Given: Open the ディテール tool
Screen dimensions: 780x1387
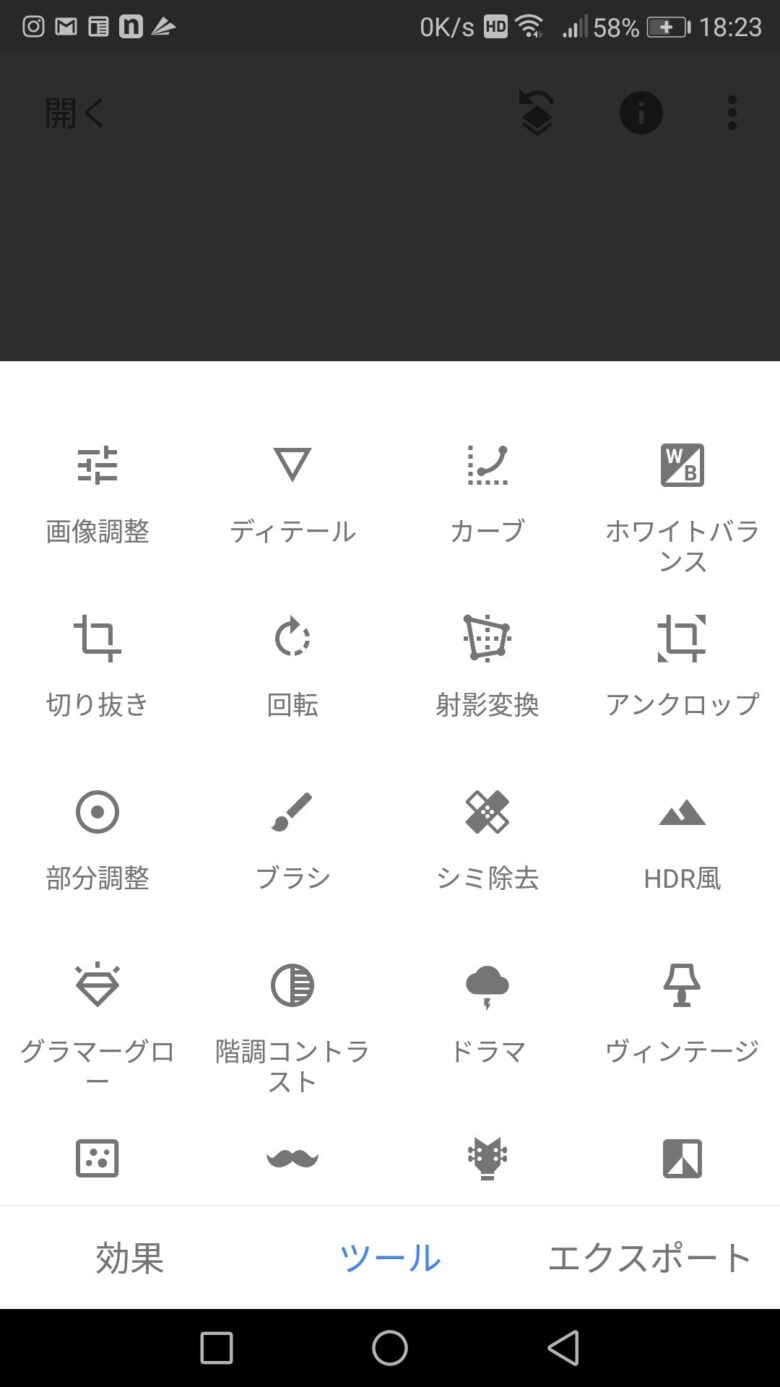Looking at the screenshot, I should [292, 494].
